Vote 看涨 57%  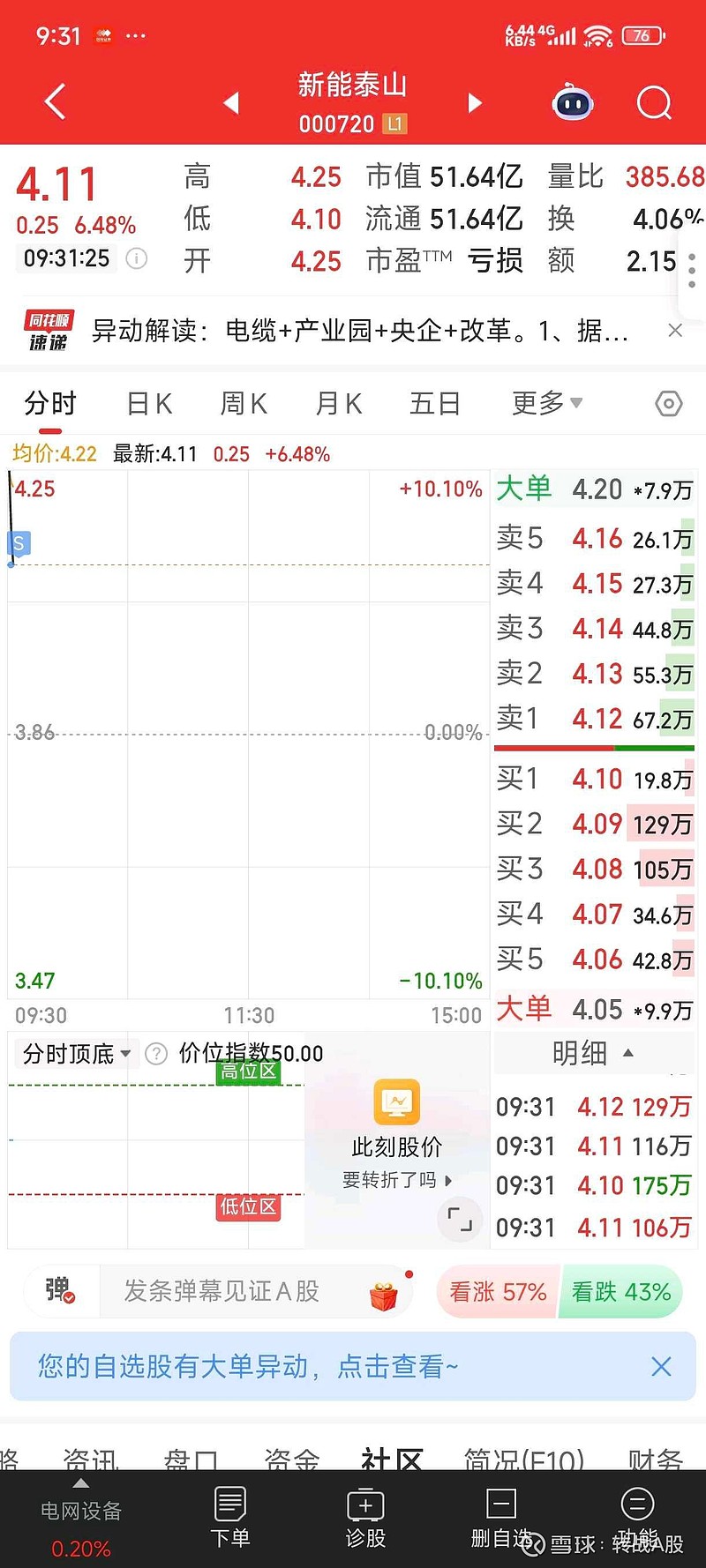click(498, 1292)
